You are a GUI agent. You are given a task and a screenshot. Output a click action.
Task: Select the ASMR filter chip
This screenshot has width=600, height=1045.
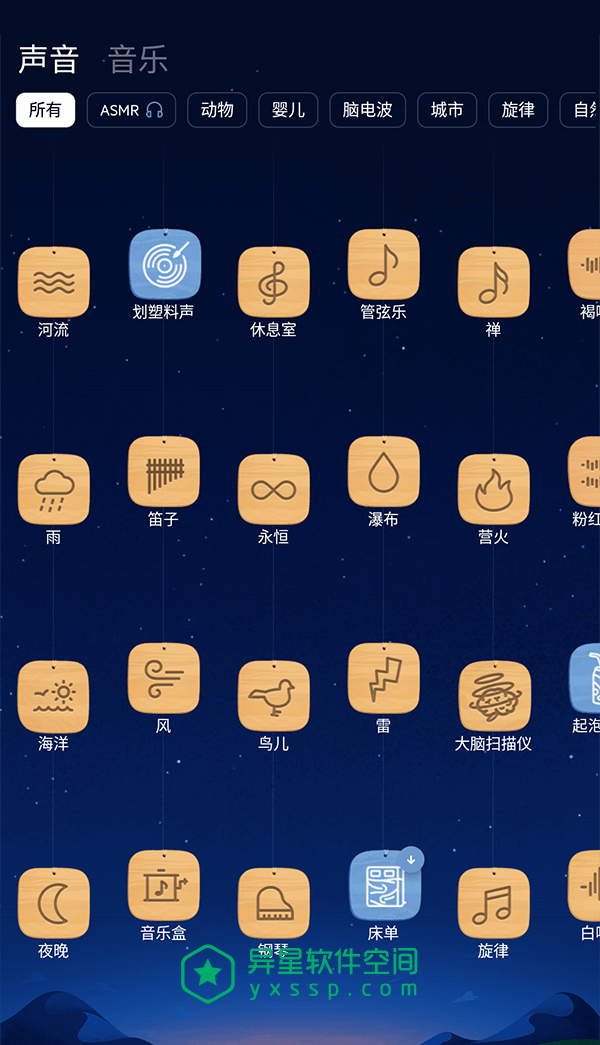pyautogui.click(x=131, y=110)
